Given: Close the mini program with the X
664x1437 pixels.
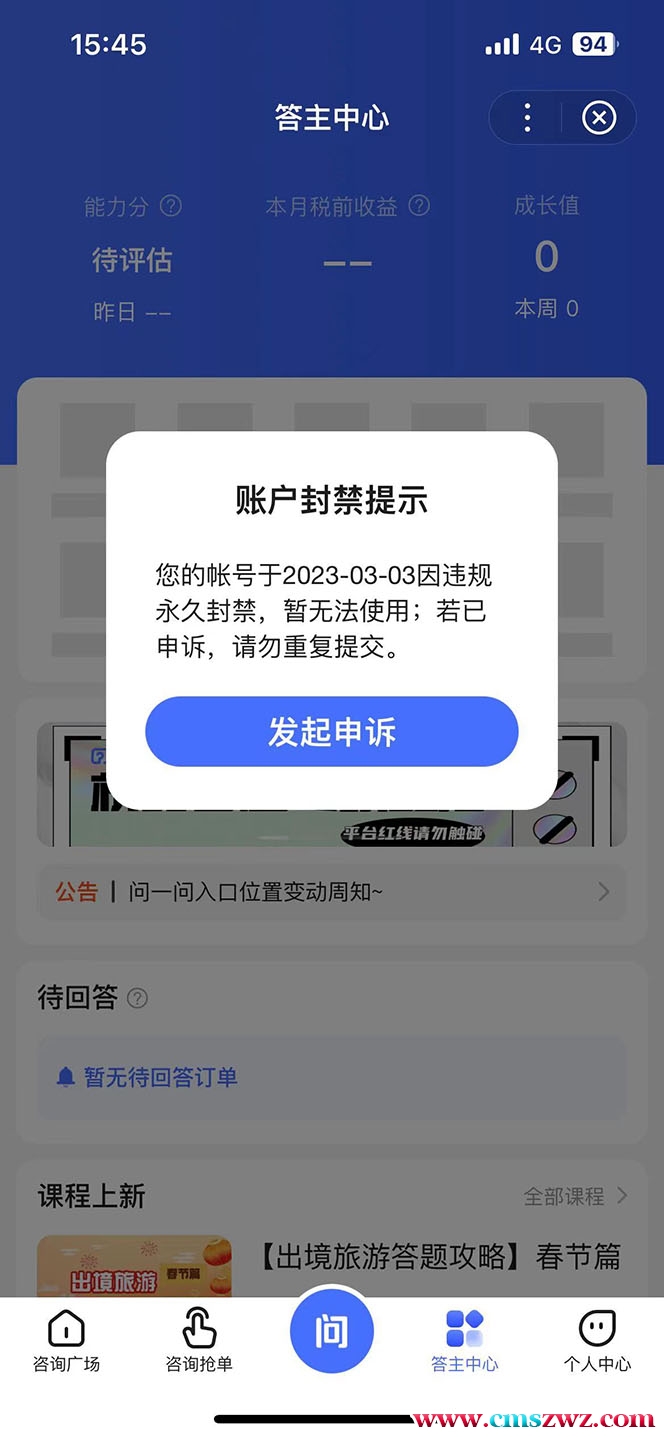Looking at the screenshot, I should (598, 118).
